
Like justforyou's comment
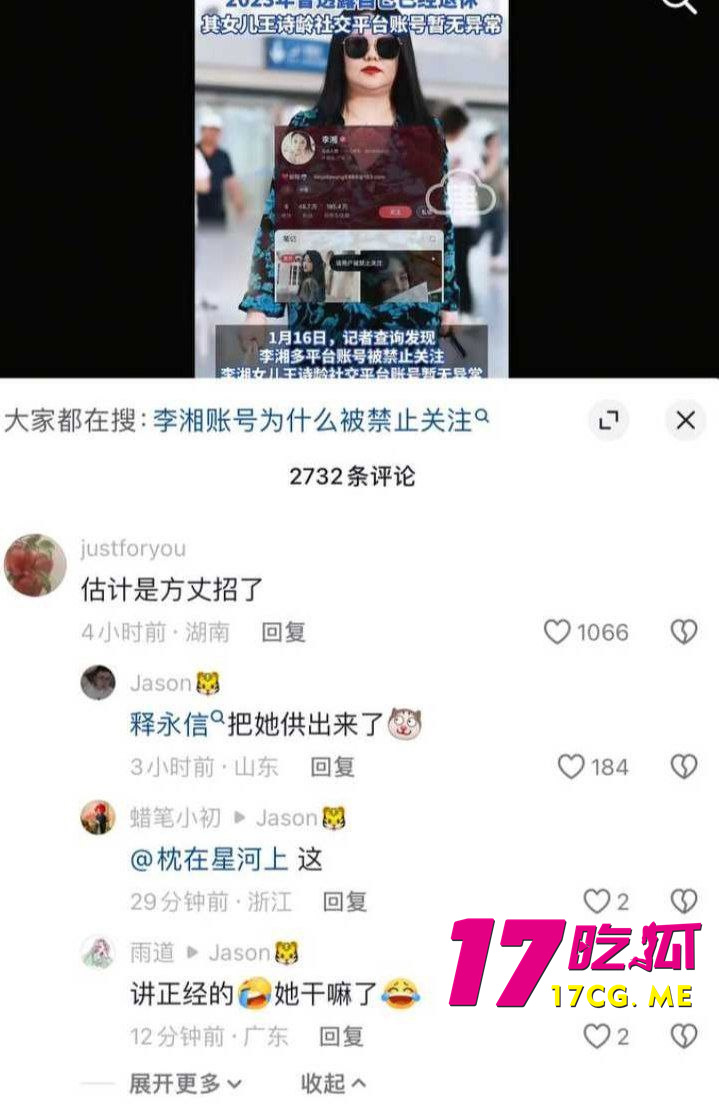557,632
